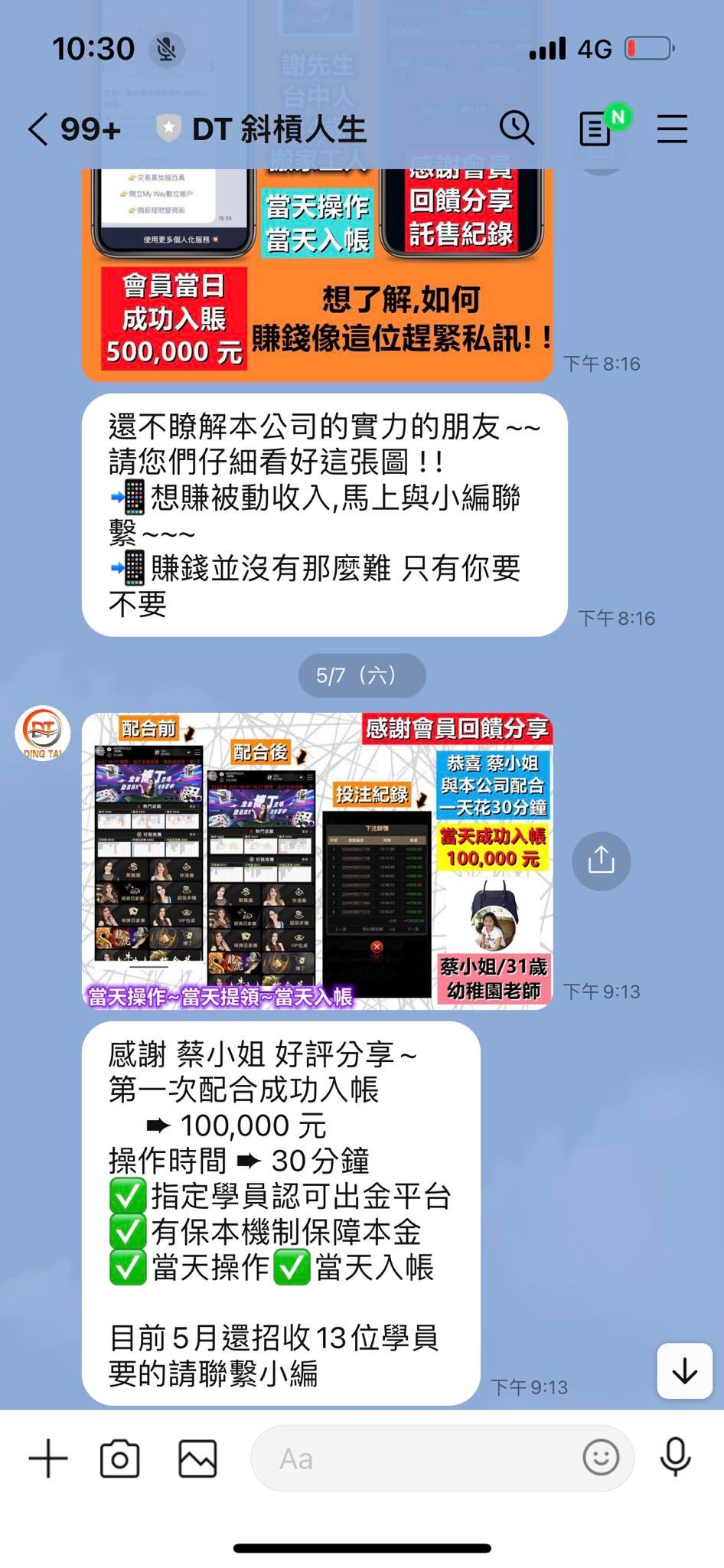
Task: Jump to the latest message
Action: 684,1371
